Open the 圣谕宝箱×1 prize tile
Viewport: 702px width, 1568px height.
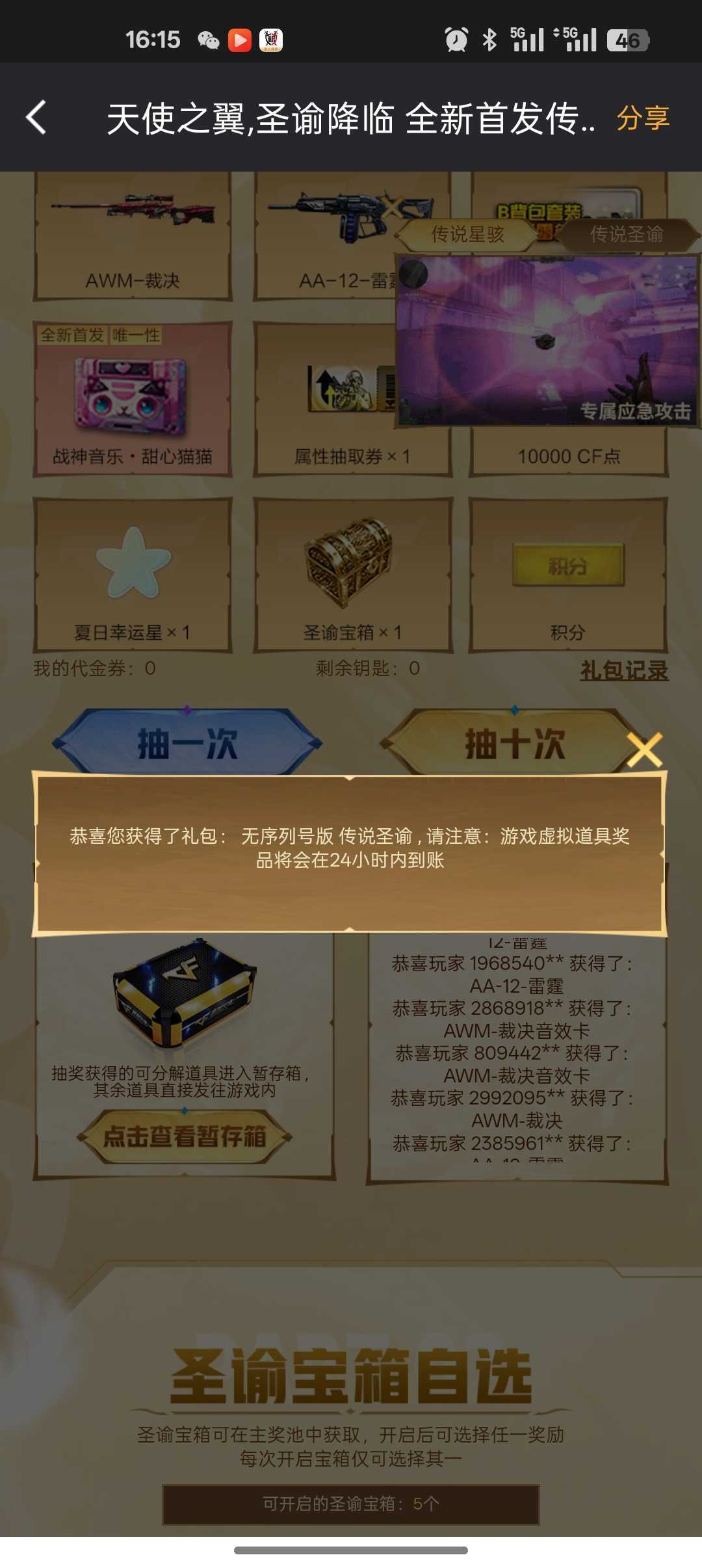(x=352, y=575)
